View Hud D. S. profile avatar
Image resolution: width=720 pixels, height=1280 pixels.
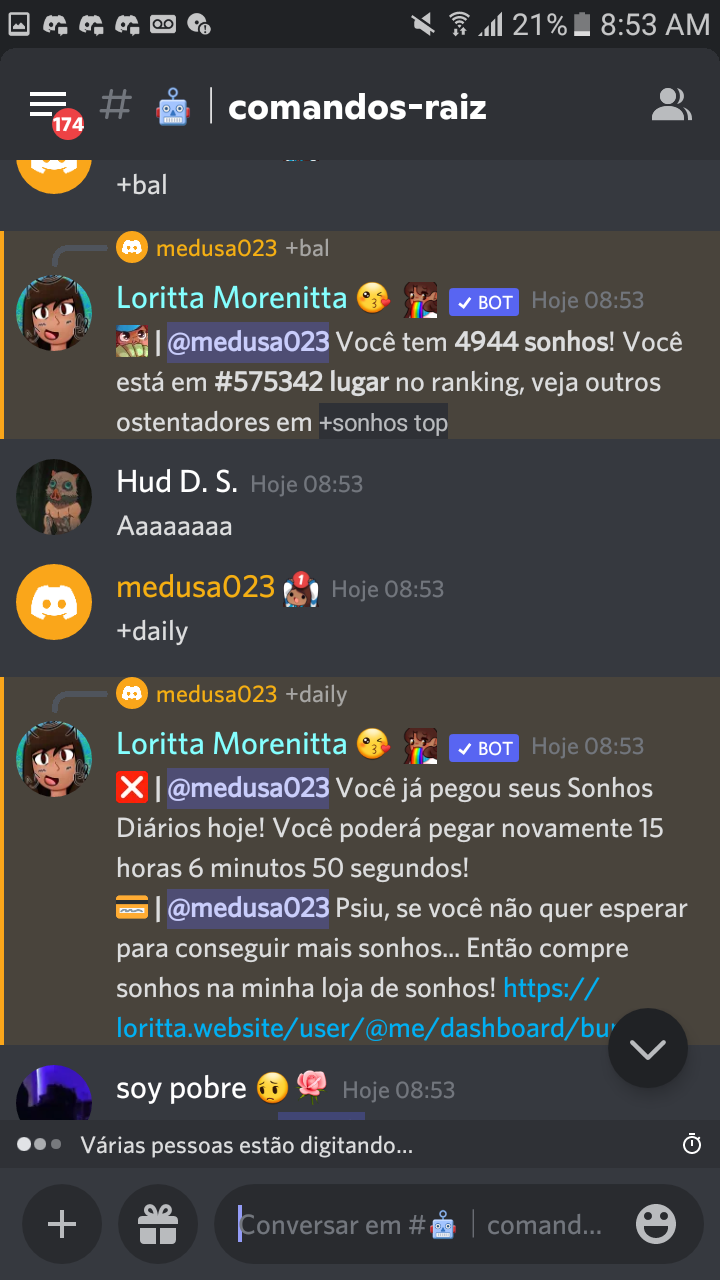point(54,497)
